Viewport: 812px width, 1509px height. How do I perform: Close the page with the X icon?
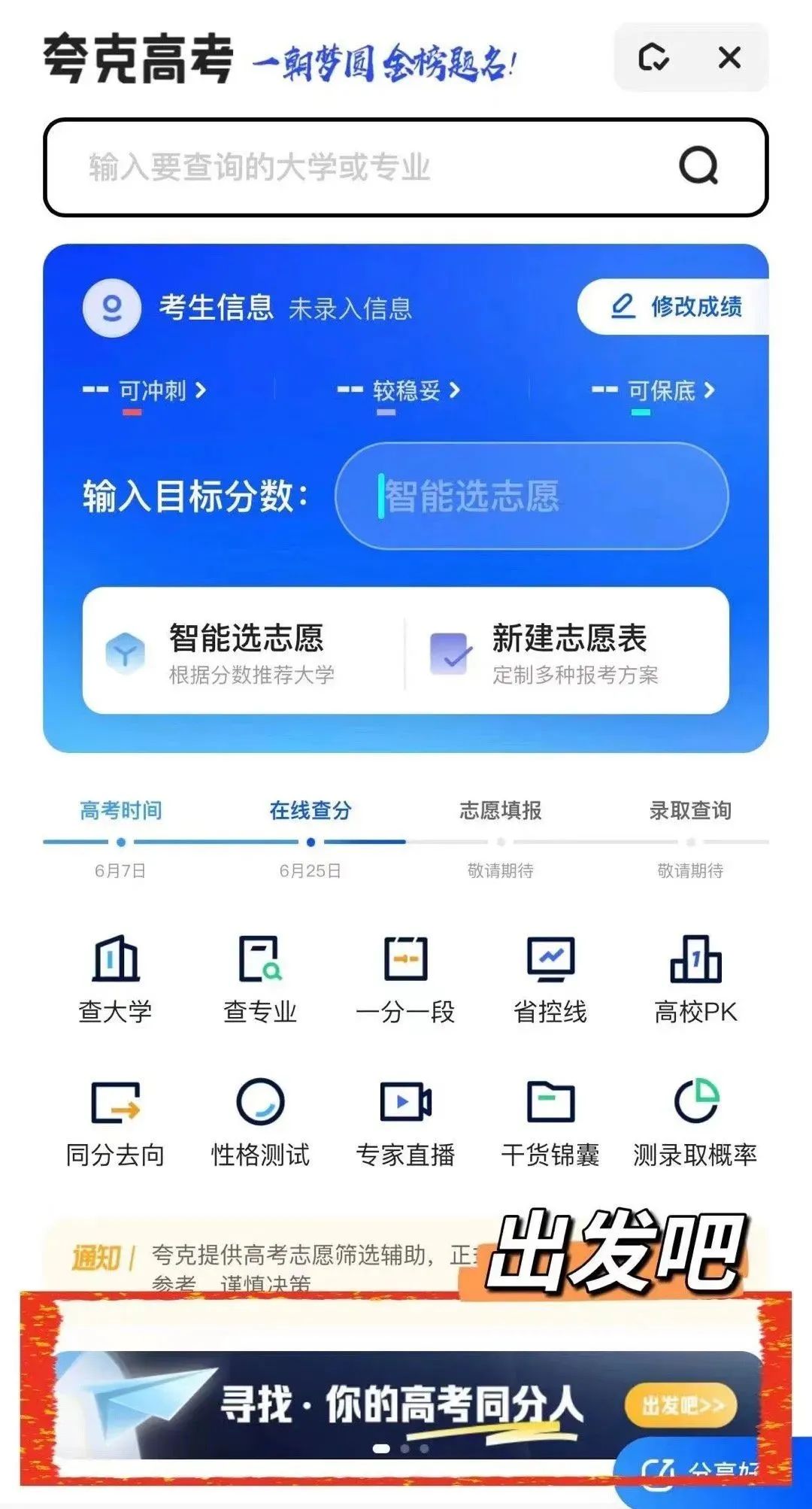[x=729, y=57]
